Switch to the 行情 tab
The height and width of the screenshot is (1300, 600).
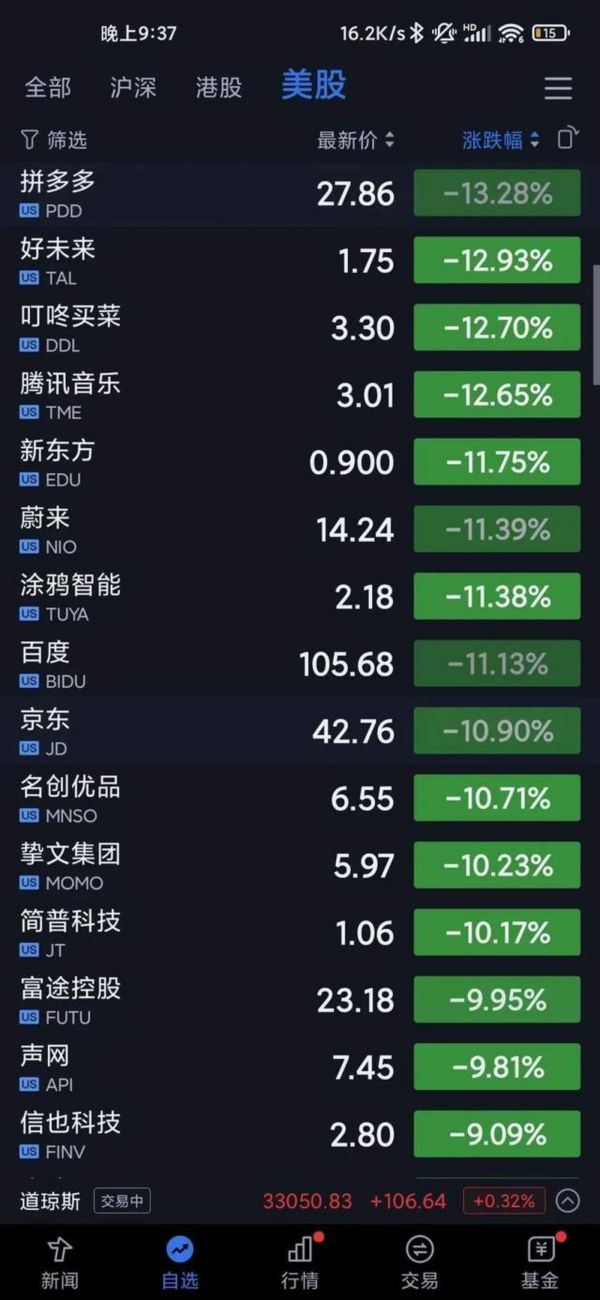300,1261
